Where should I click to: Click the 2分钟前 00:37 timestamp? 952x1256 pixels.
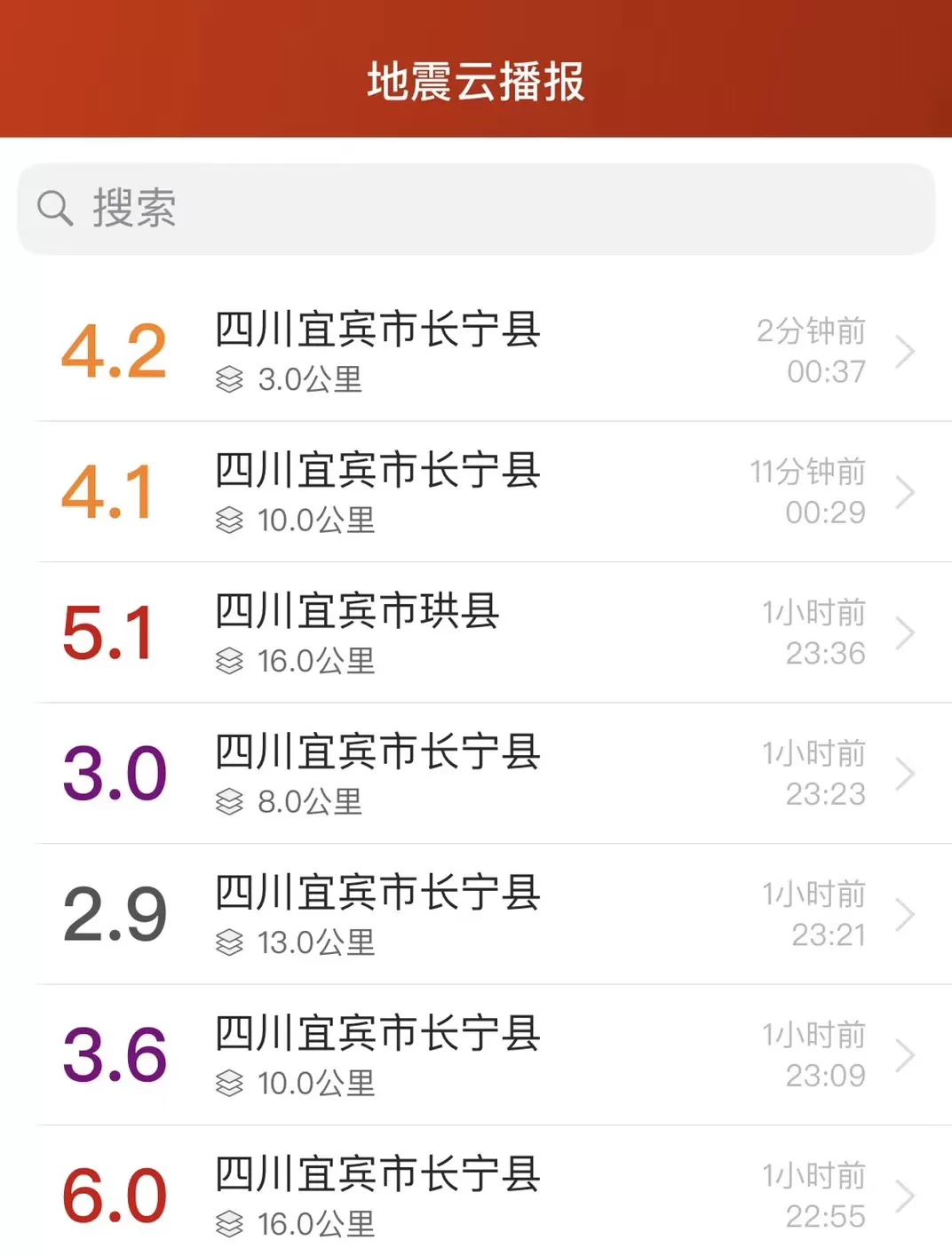tap(809, 352)
